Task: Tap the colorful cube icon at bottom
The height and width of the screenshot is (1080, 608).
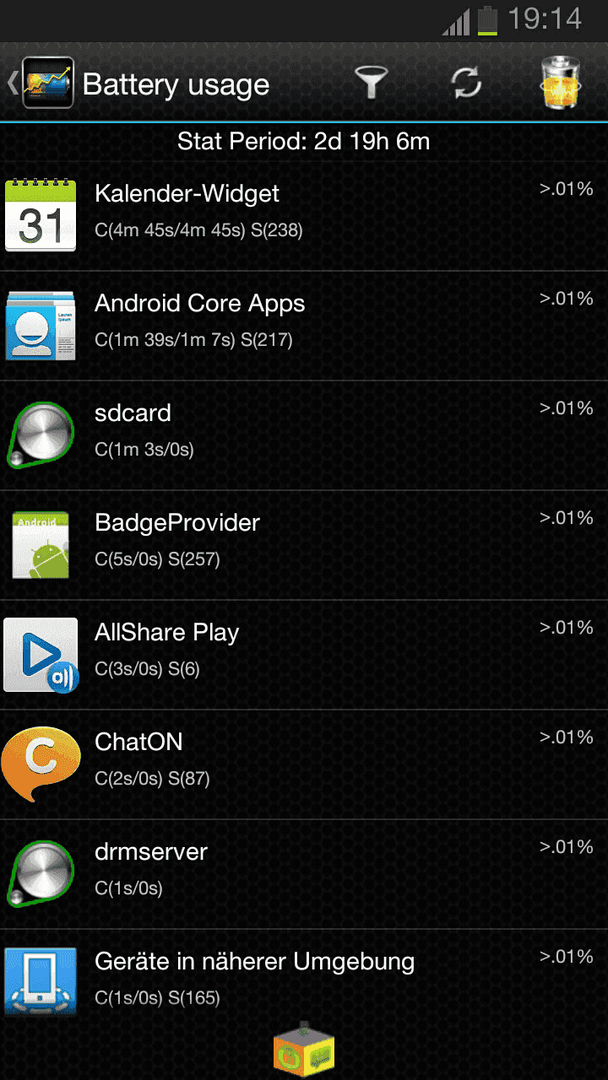Action: tap(304, 1049)
